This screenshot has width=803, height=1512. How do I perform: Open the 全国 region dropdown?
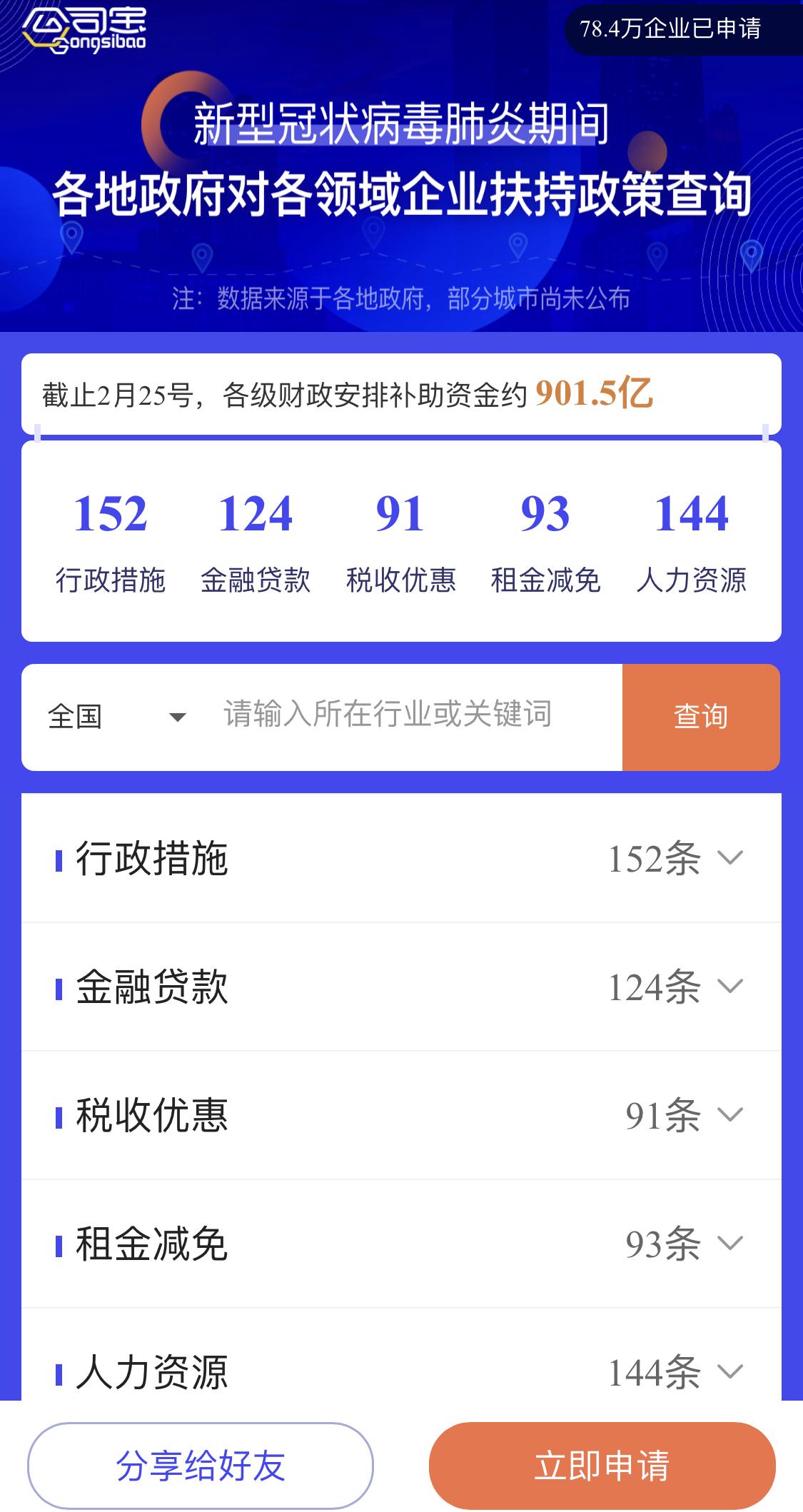coord(116,717)
